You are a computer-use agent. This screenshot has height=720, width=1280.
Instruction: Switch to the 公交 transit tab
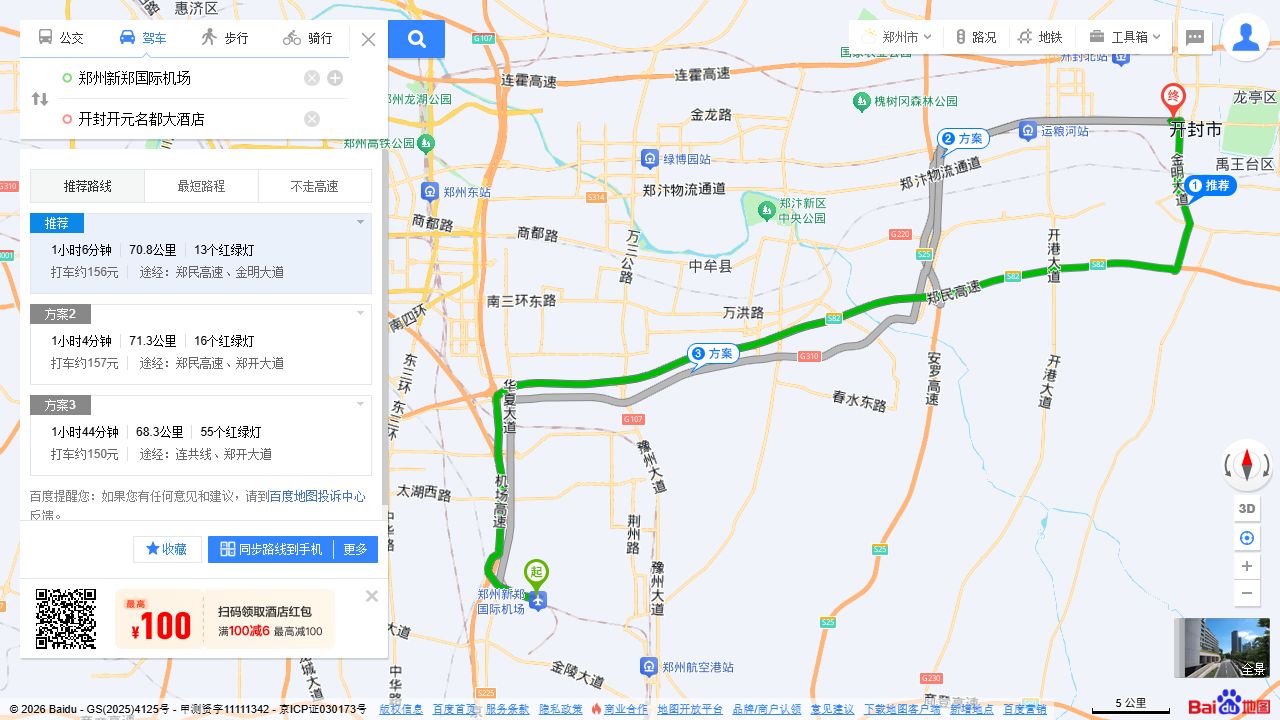click(61, 38)
